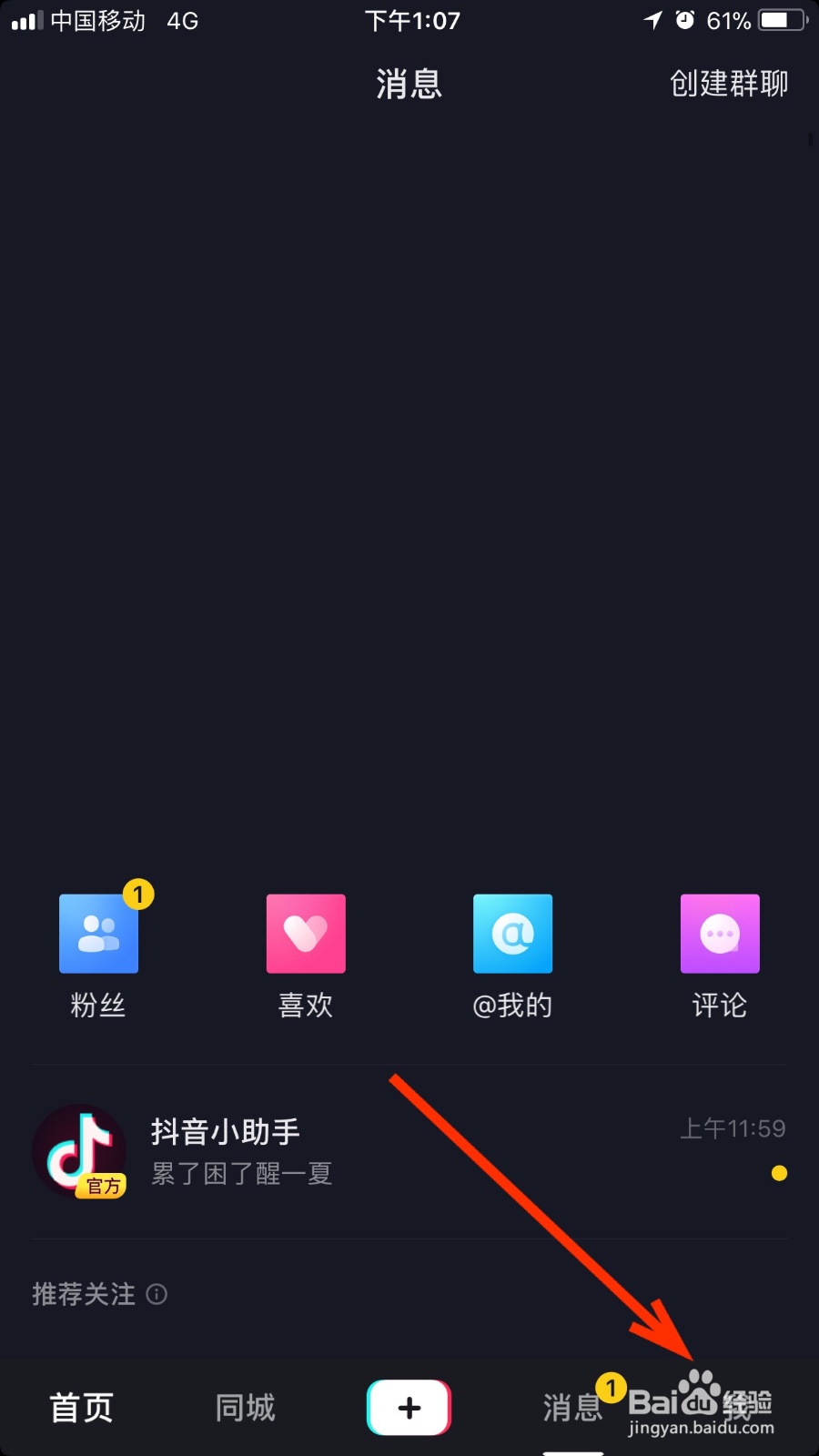Tap the 抖音小助手 official account avatar

coord(80,1151)
